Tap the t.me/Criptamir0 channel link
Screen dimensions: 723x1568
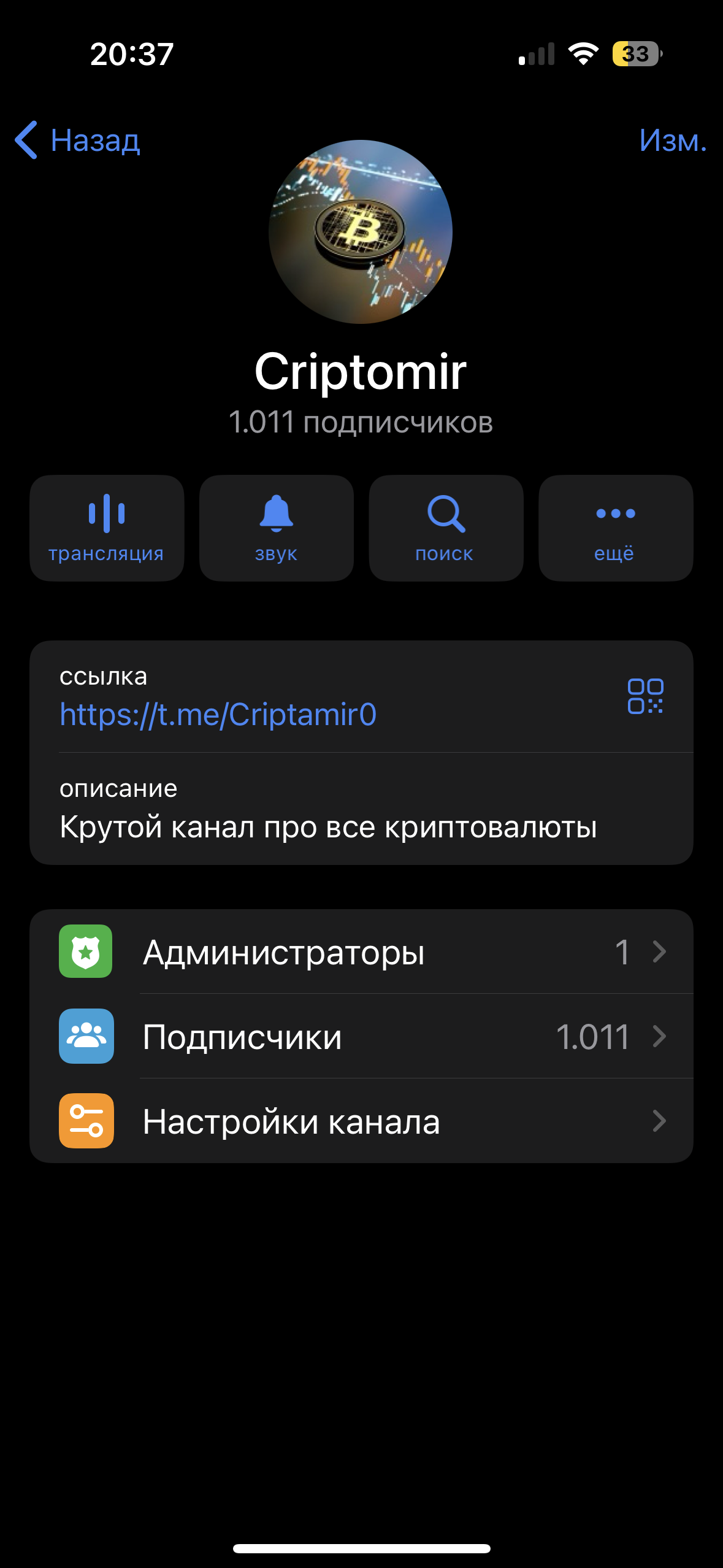(x=218, y=715)
